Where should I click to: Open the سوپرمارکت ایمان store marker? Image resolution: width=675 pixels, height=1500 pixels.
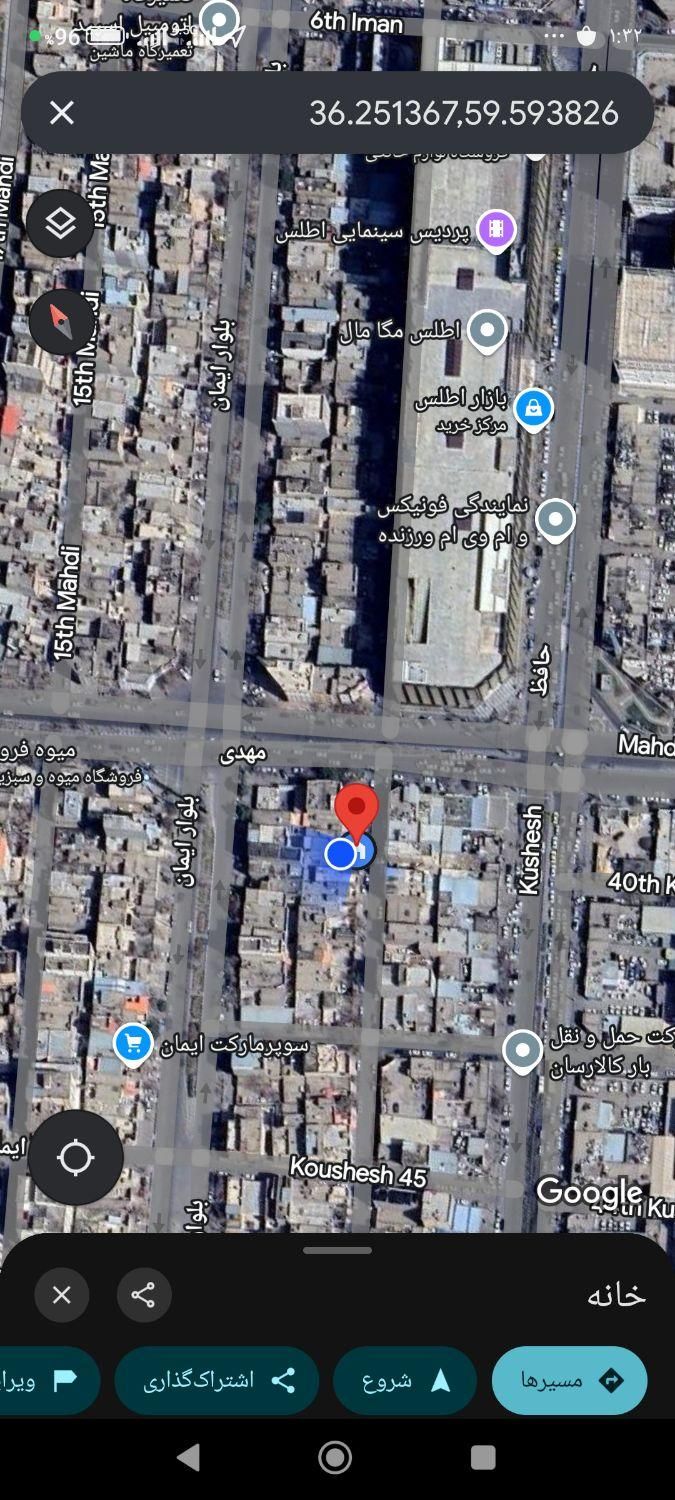132,1043
